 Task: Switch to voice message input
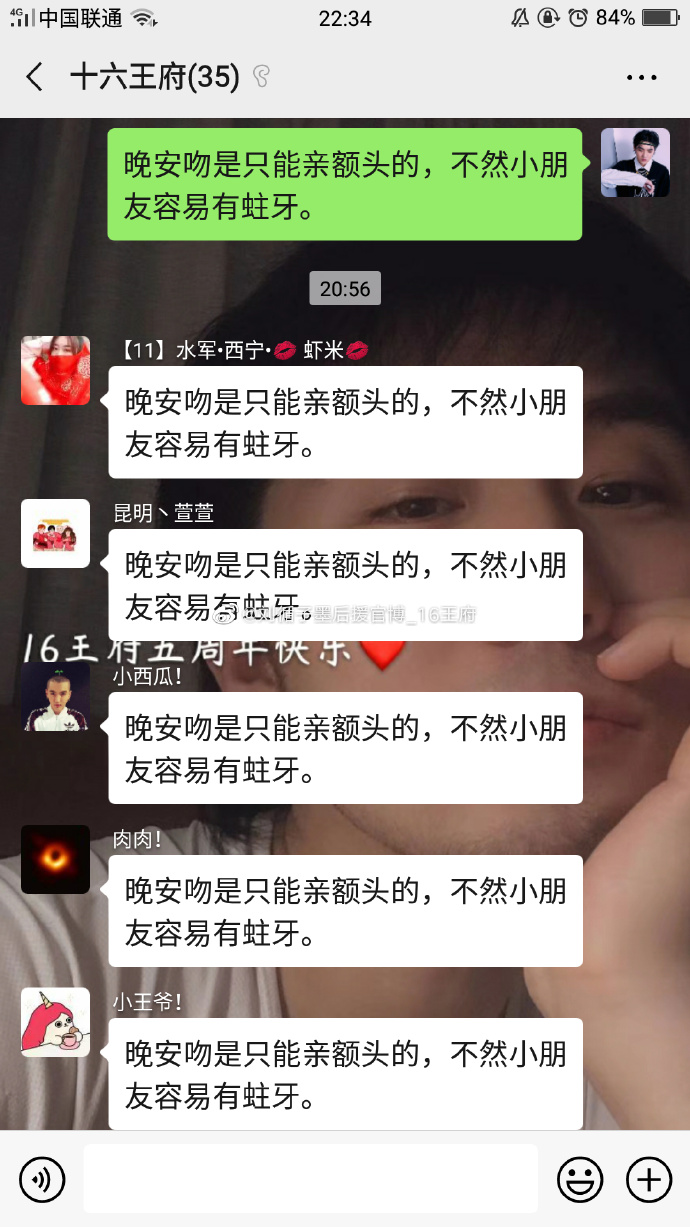click(x=42, y=1180)
